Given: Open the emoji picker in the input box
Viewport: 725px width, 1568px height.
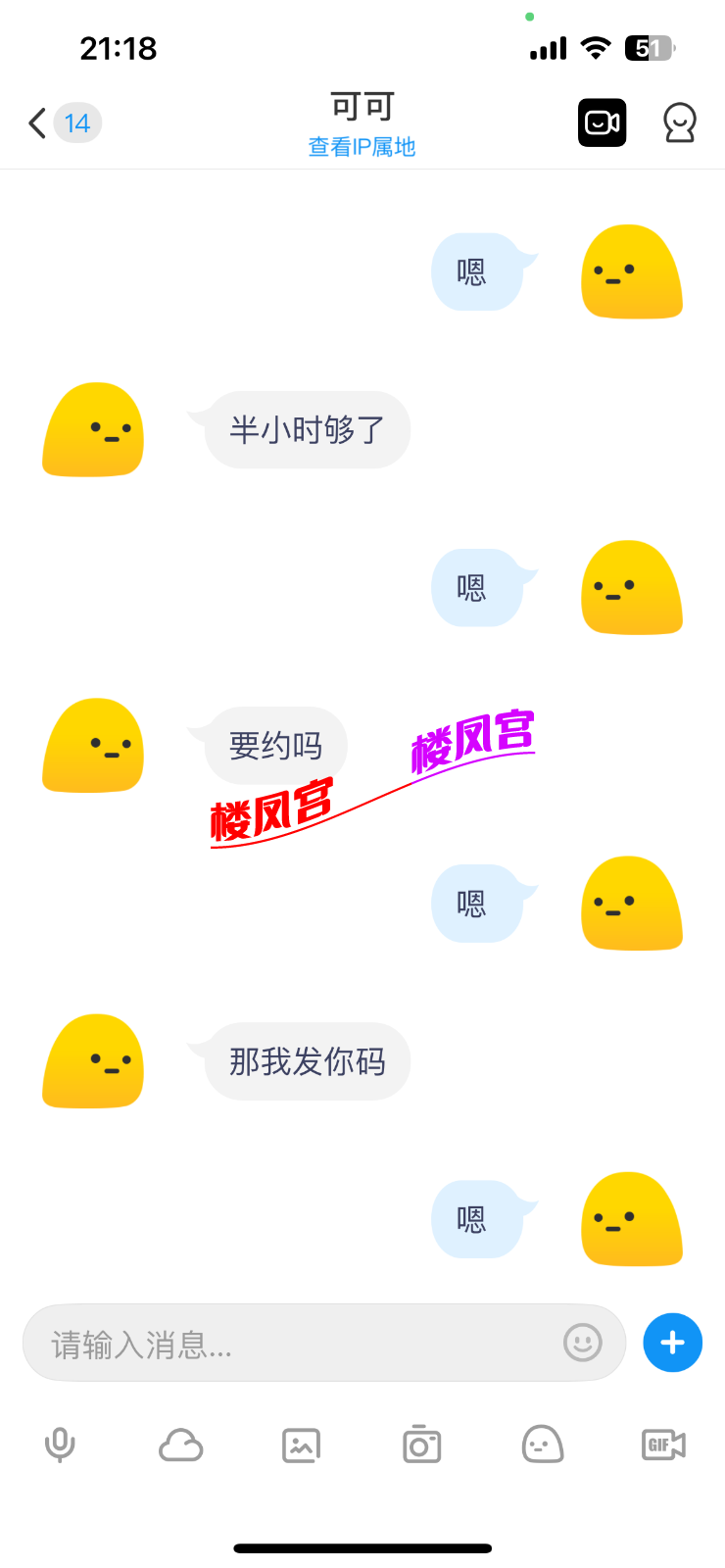Looking at the screenshot, I should click(582, 1343).
